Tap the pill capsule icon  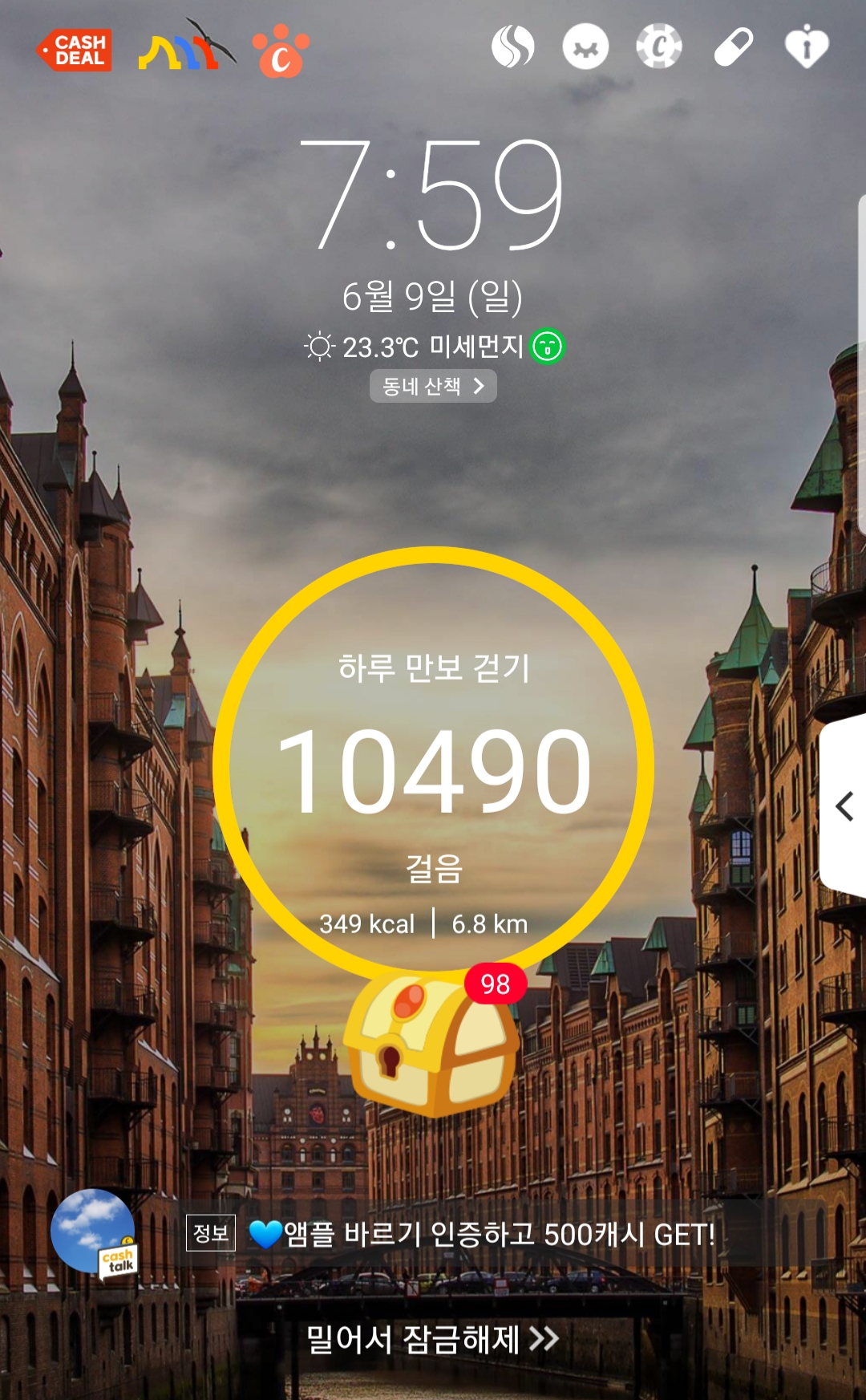coord(734,47)
